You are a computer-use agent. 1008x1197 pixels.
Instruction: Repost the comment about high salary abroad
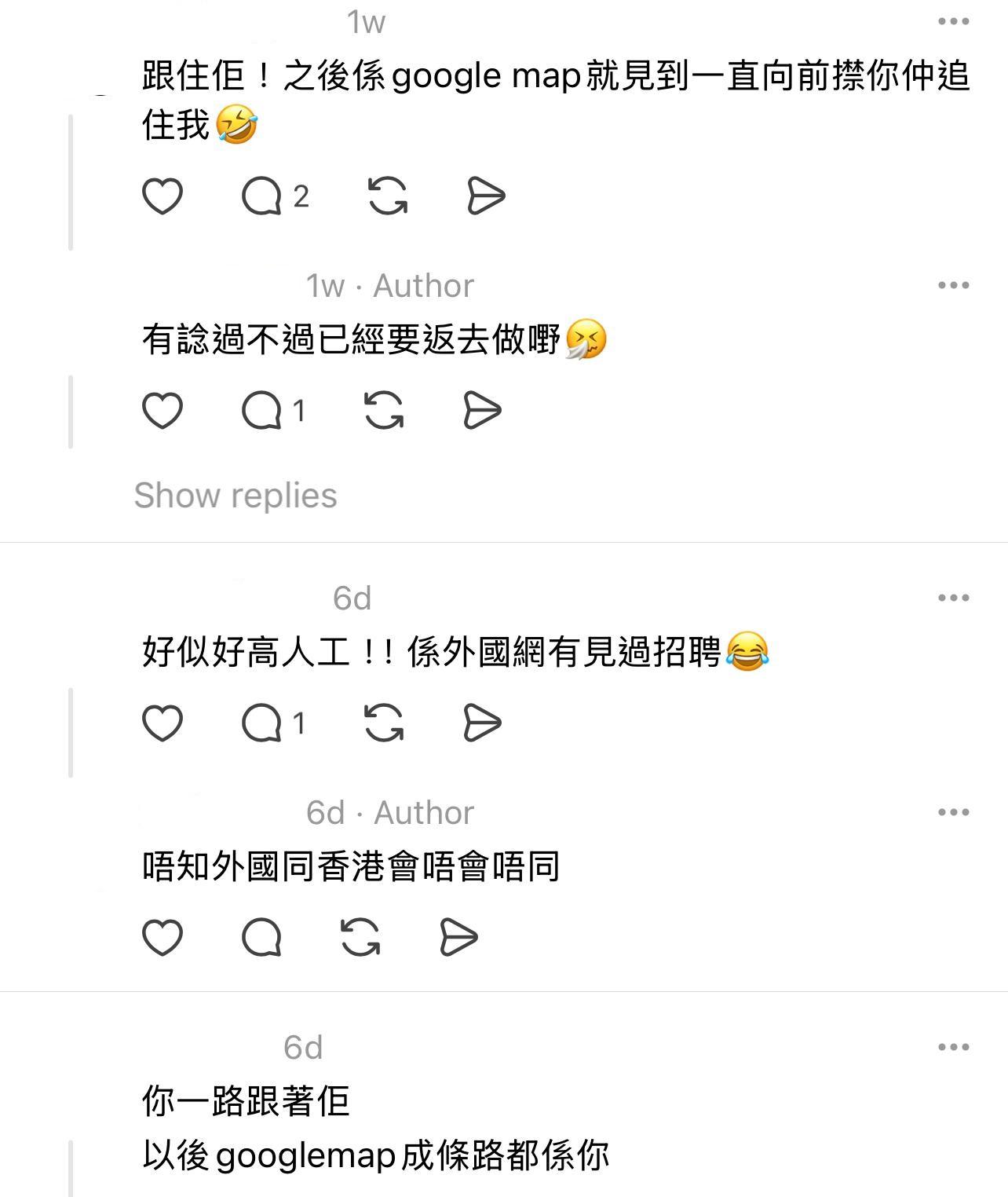coord(385,723)
